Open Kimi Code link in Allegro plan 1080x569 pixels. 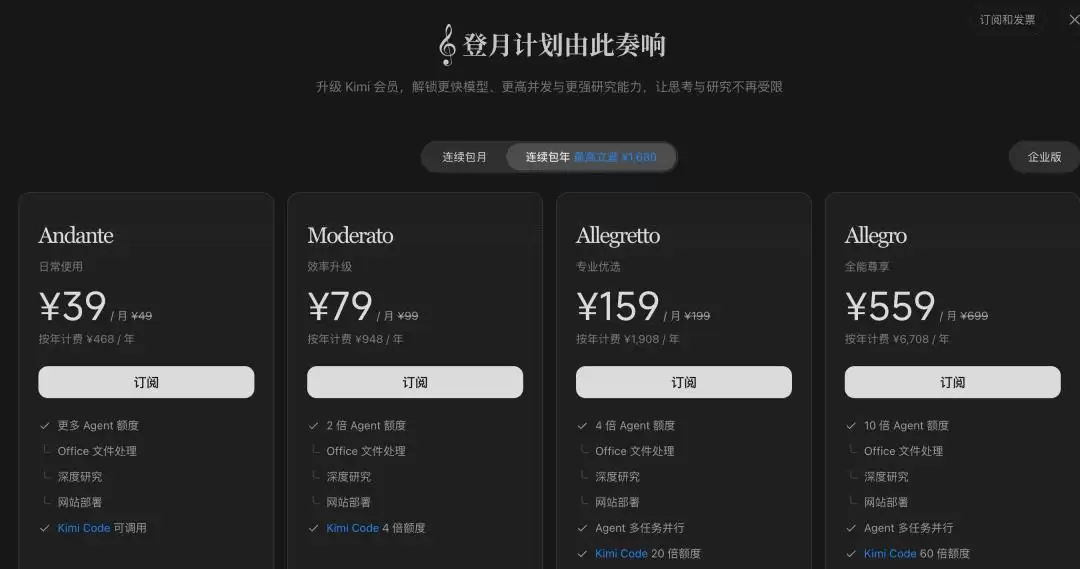(890, 554)
